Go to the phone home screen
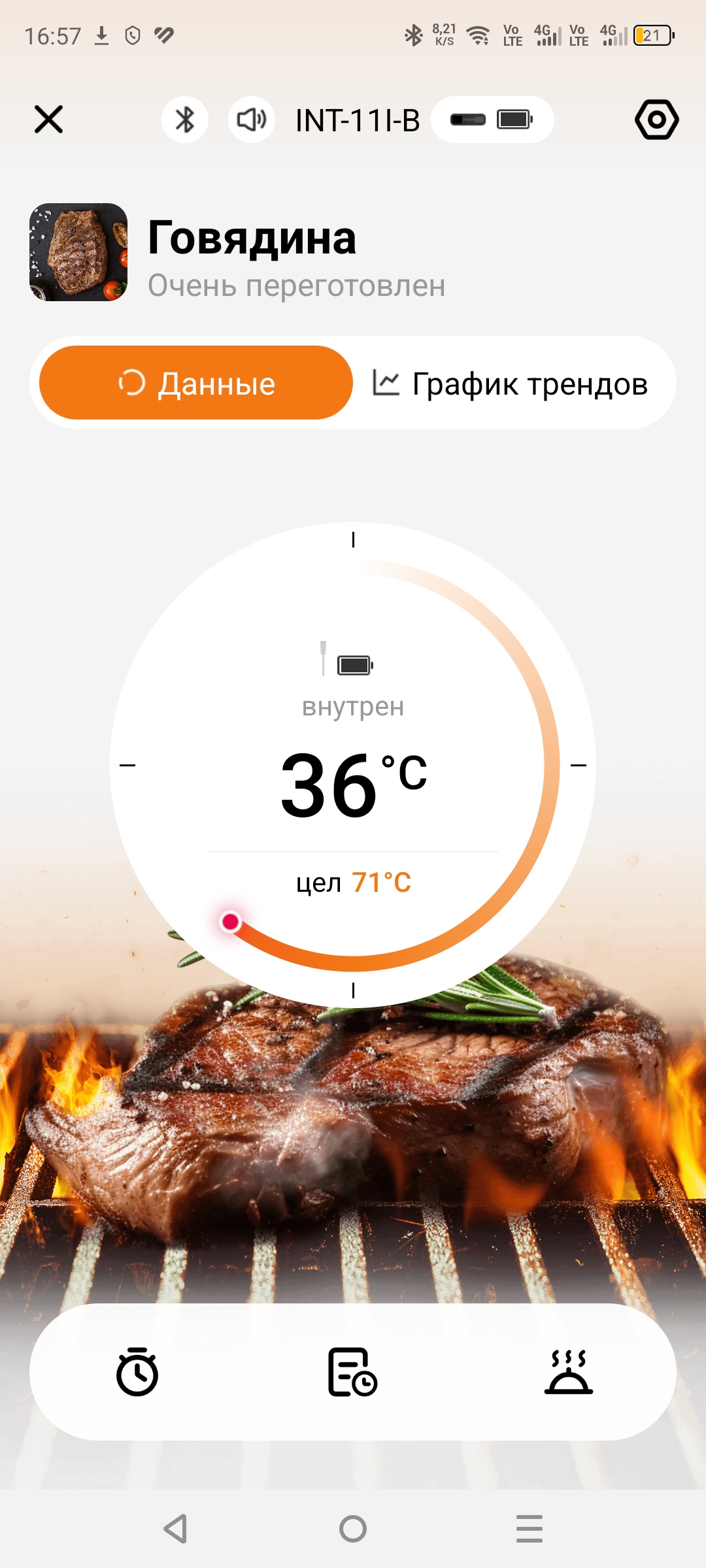 (x=353, y=1529)
